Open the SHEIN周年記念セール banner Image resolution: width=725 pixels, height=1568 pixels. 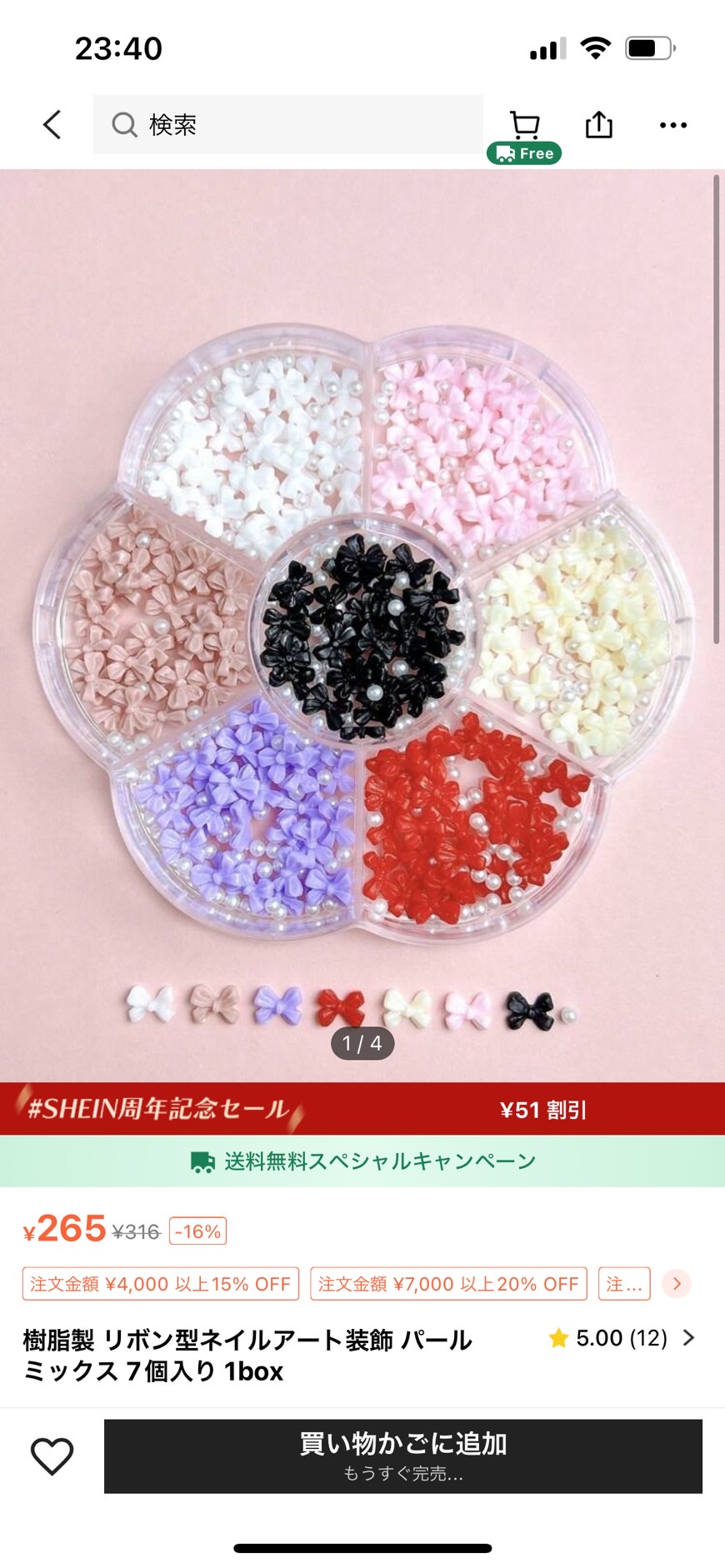tap(362, 1109)
